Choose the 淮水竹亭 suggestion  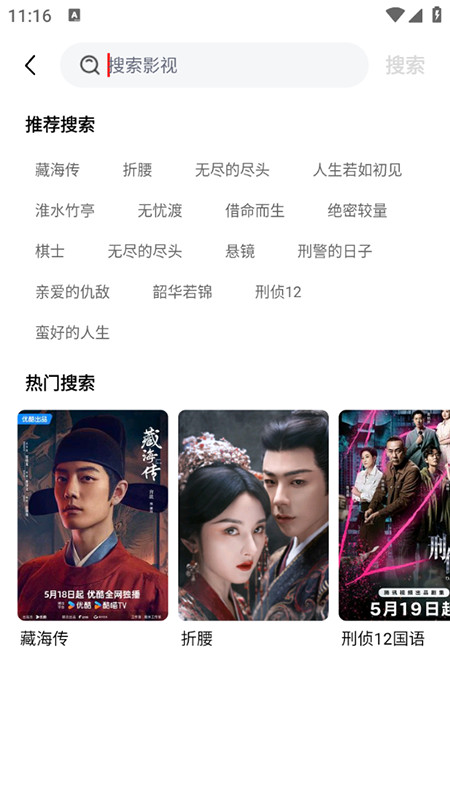tap(65, 210)
